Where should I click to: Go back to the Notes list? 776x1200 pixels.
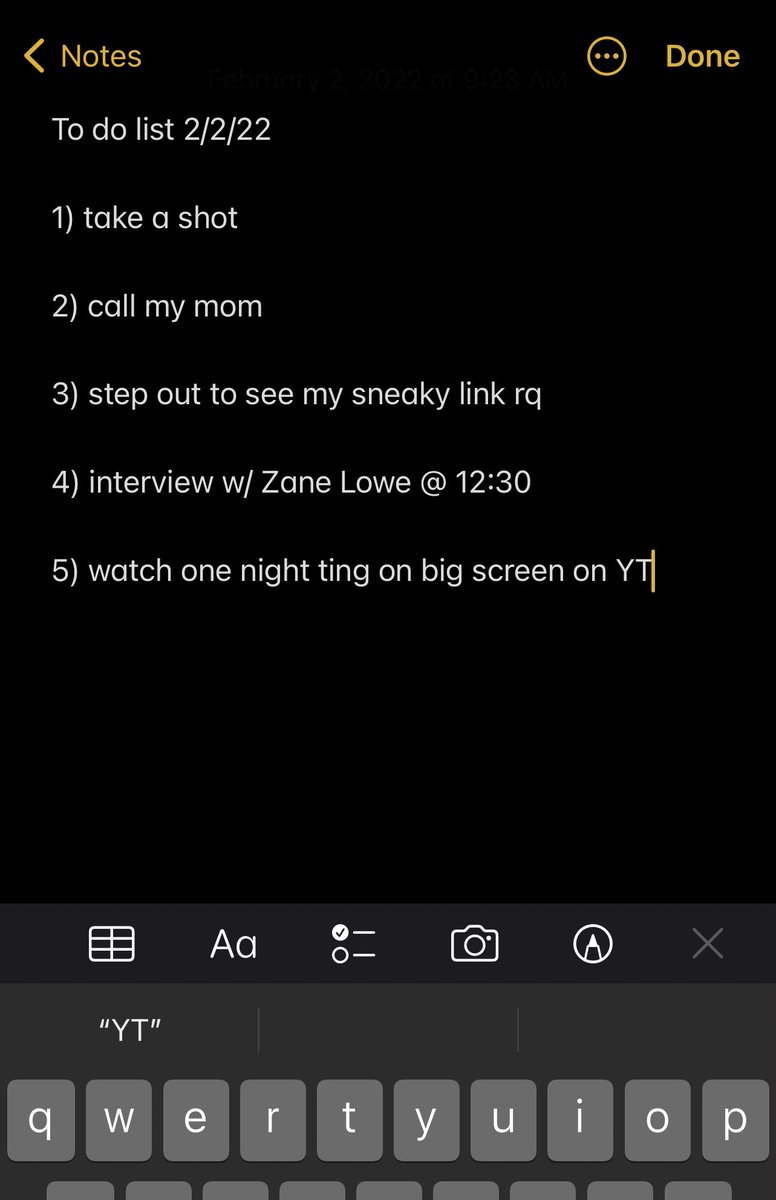[82, 56]
